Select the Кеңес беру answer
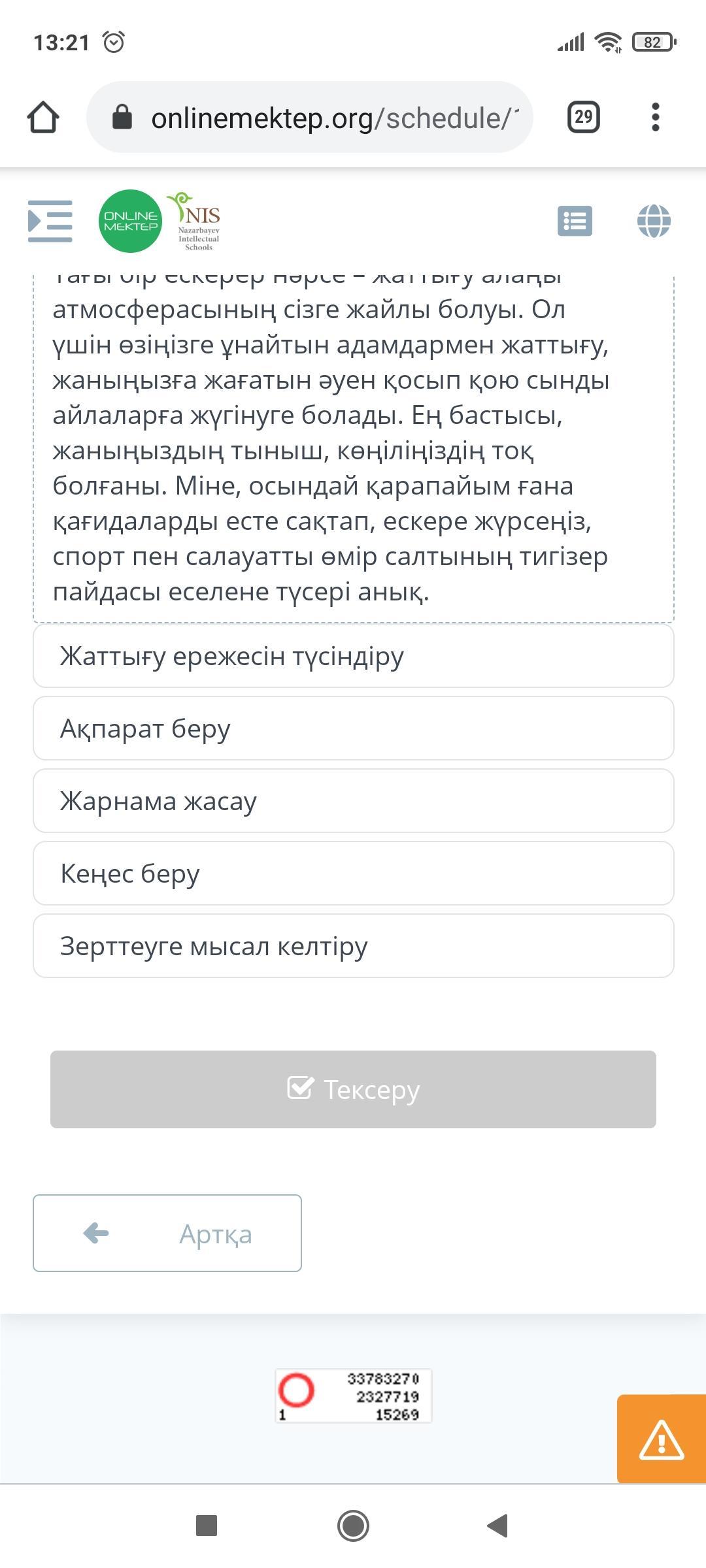 (x=354, y=874)
